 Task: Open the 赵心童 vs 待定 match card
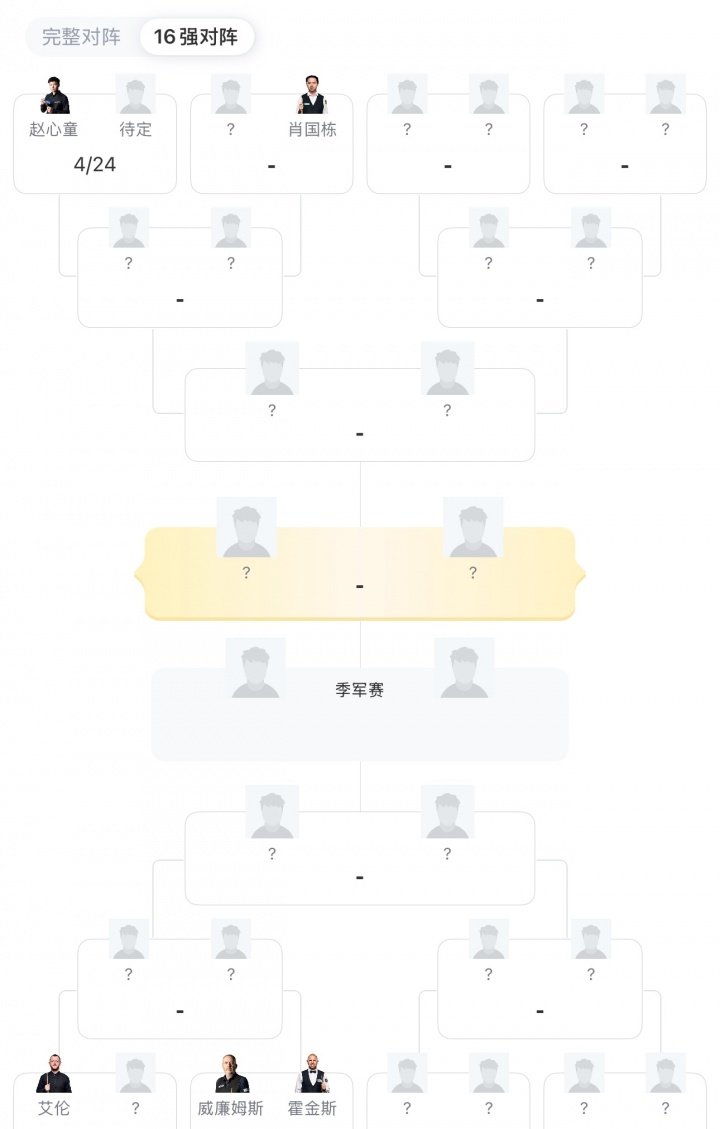(x=95, y=150)
